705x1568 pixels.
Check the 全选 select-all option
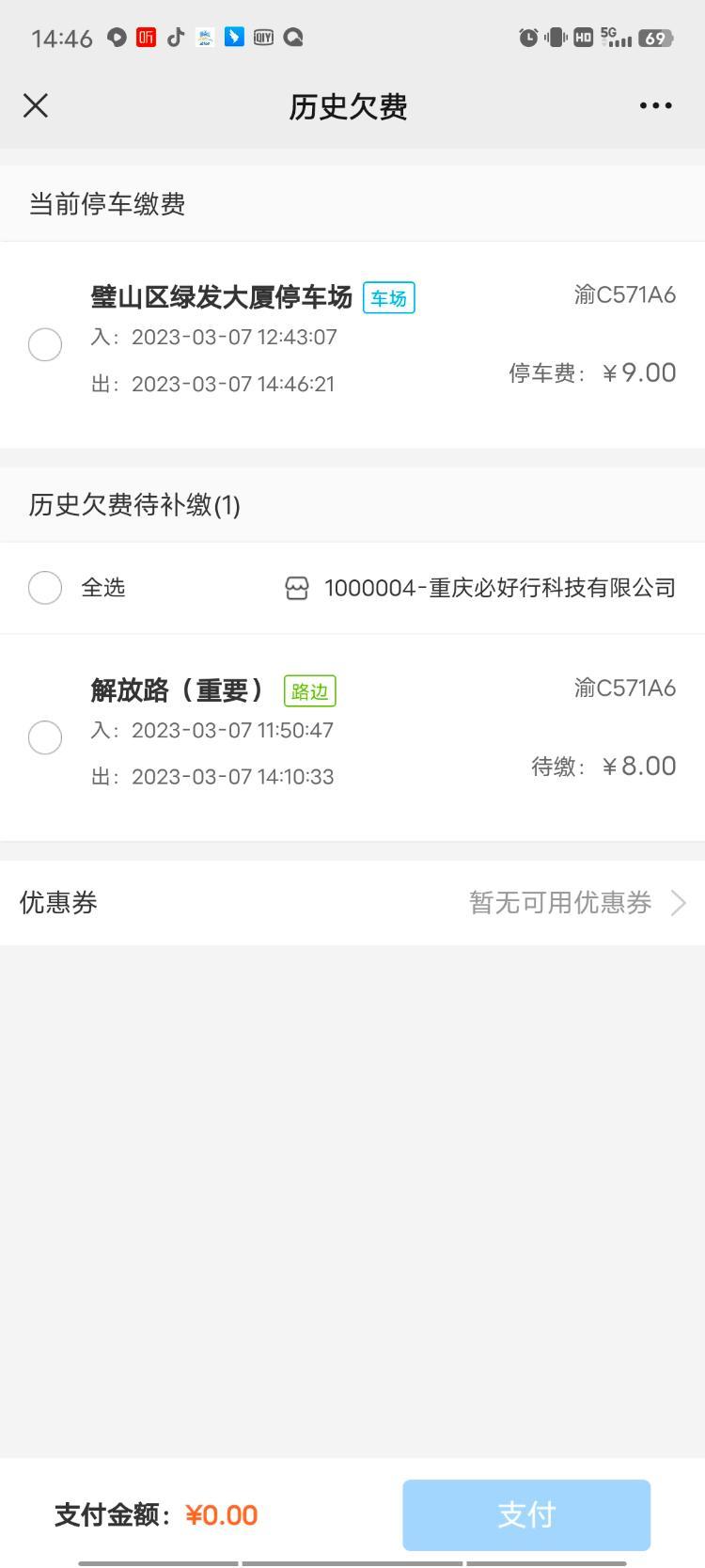coord(45,587)
